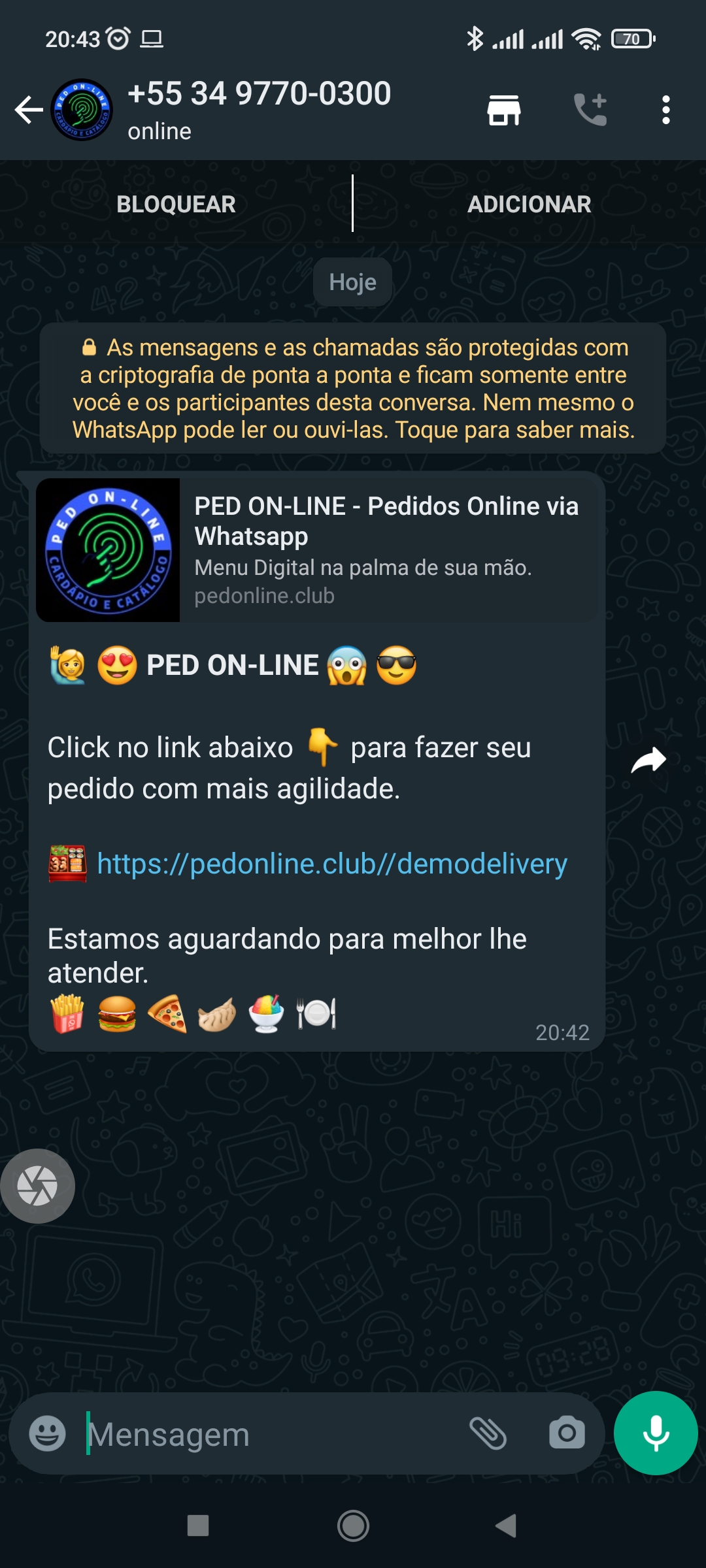706x1568 pixels.
Task: Tap the encryption notice to learn more
Action: (x=353, y=388)
